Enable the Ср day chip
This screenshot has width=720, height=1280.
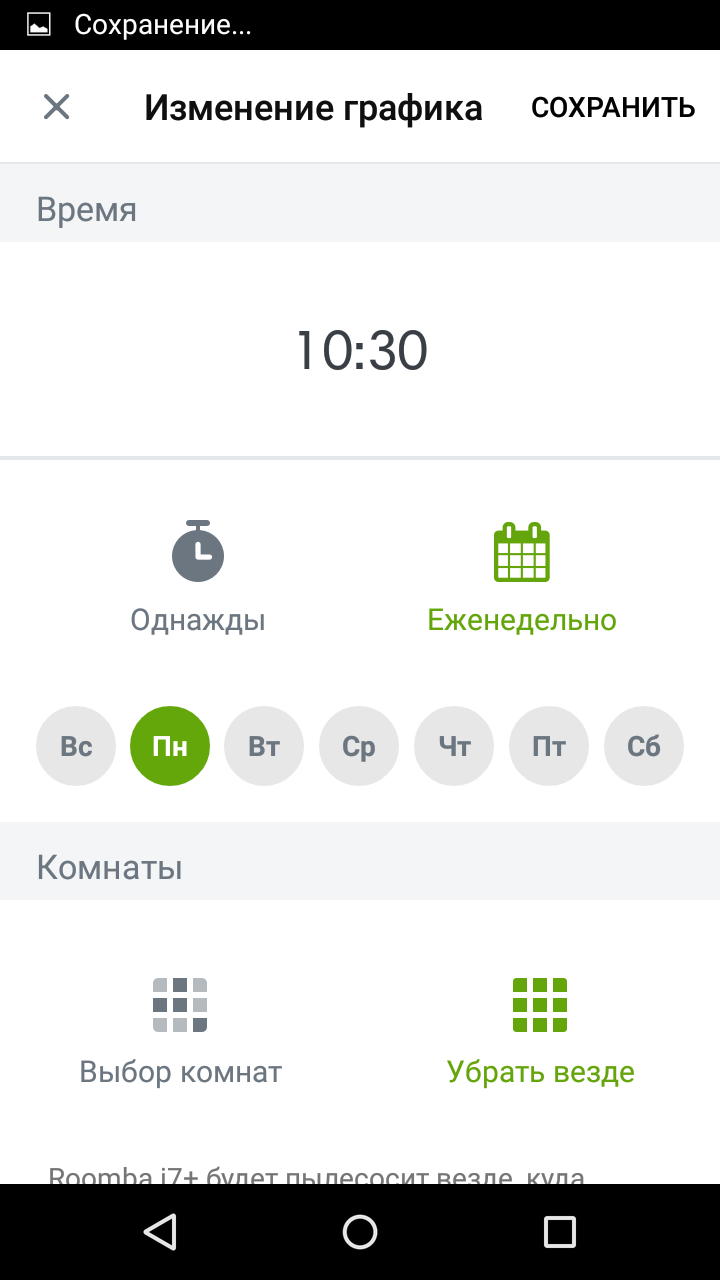(x=359, y=746)
